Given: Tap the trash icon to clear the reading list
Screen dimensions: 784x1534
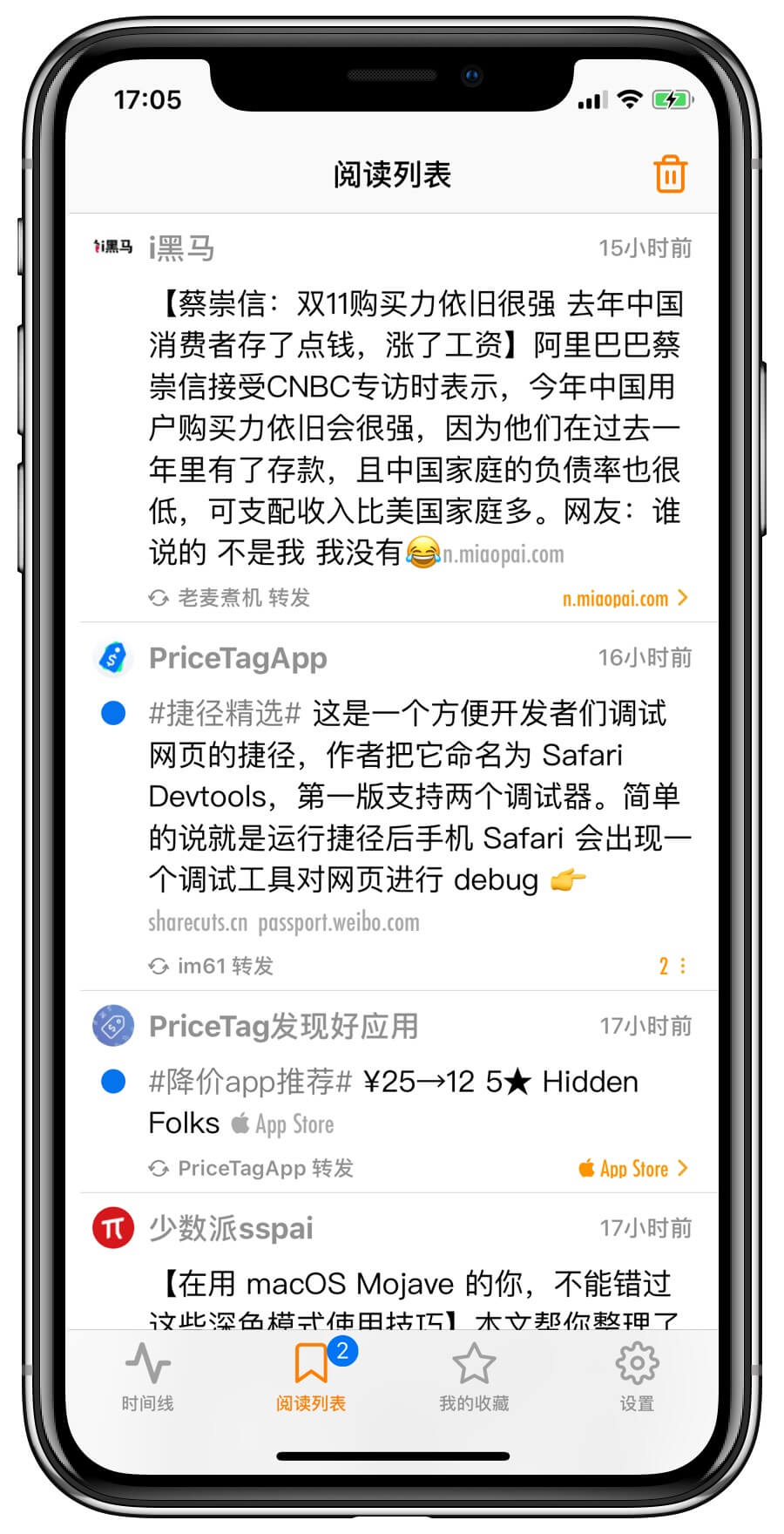Looking at the screenshot, I should pos(670,174).
